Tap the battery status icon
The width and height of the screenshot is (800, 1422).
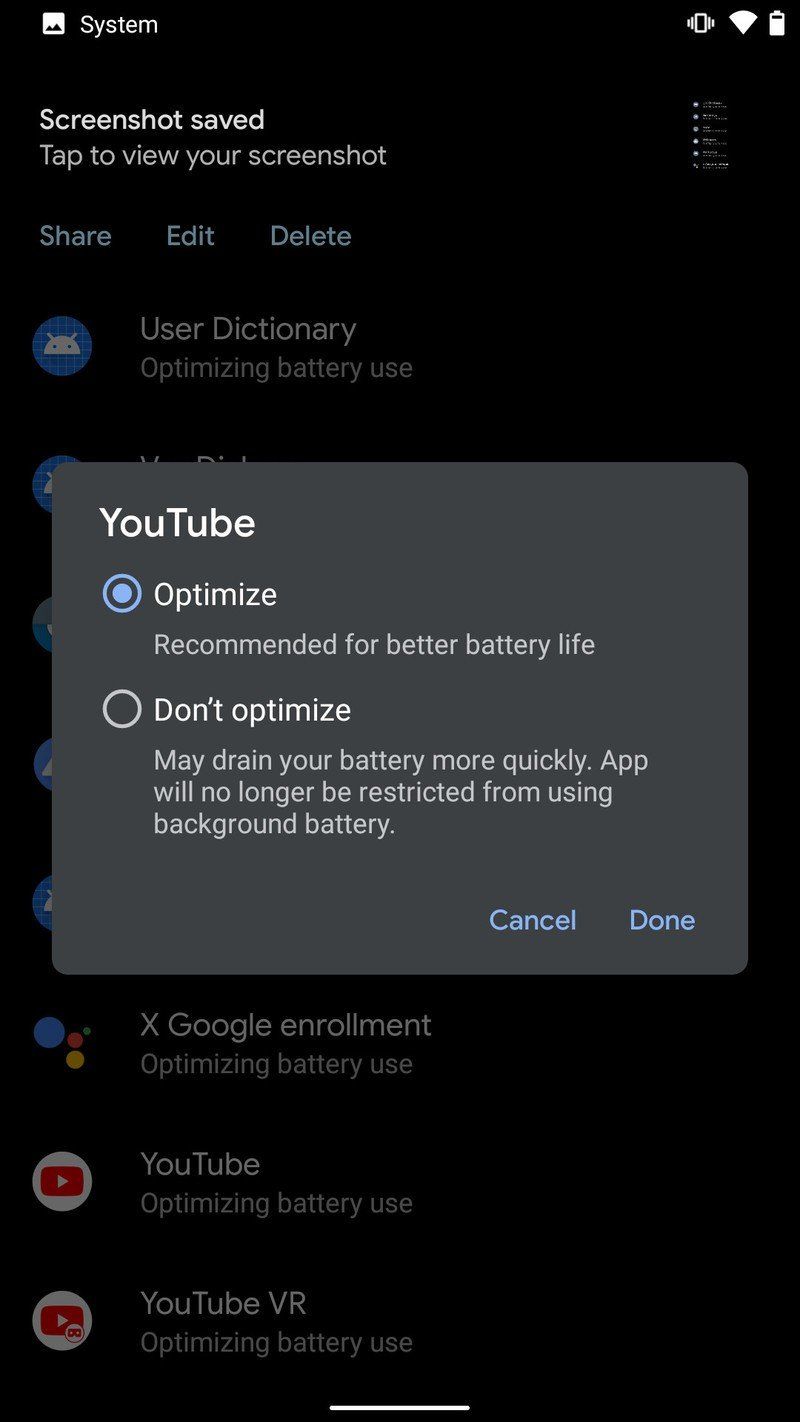tap(779, 22)
